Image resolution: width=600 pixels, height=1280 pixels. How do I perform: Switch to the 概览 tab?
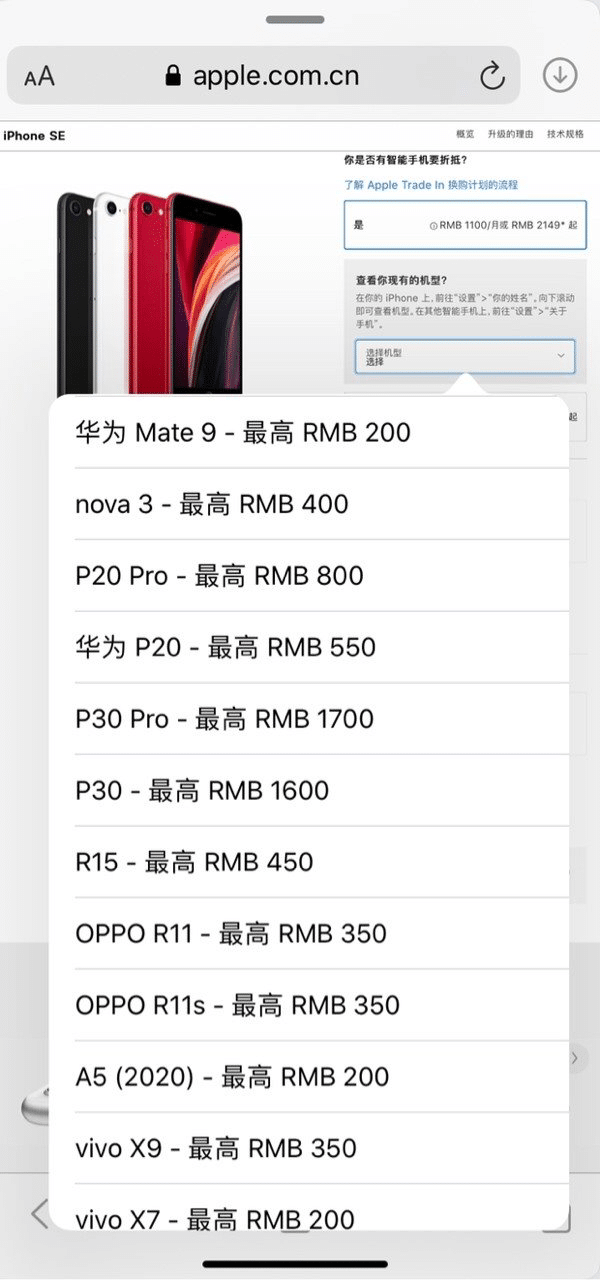tap(465, 134)
